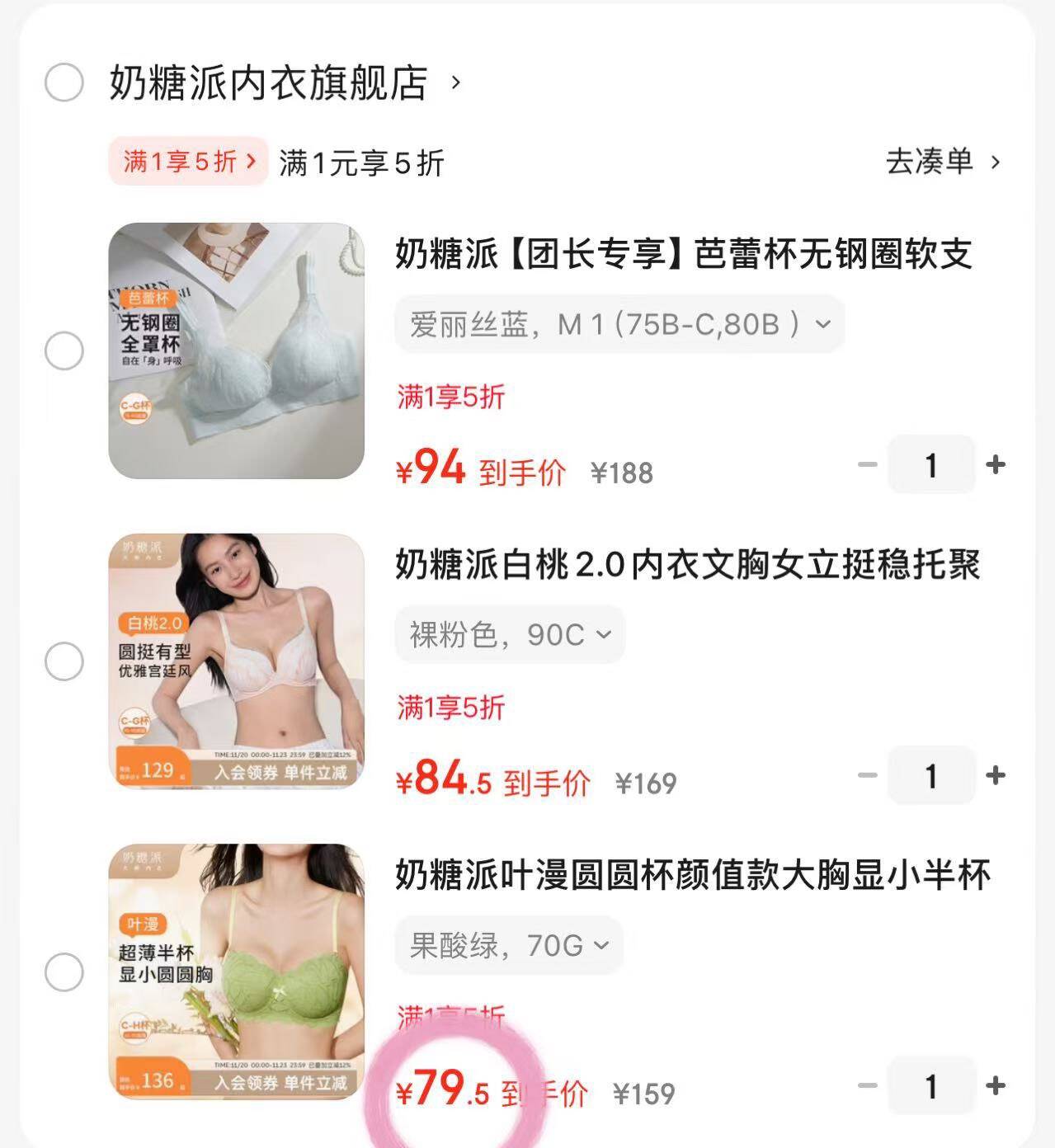This screenshot has height=1148, width=1055.
Task: Open the 叶漫 green bra product image
Action: pos(237,972)
